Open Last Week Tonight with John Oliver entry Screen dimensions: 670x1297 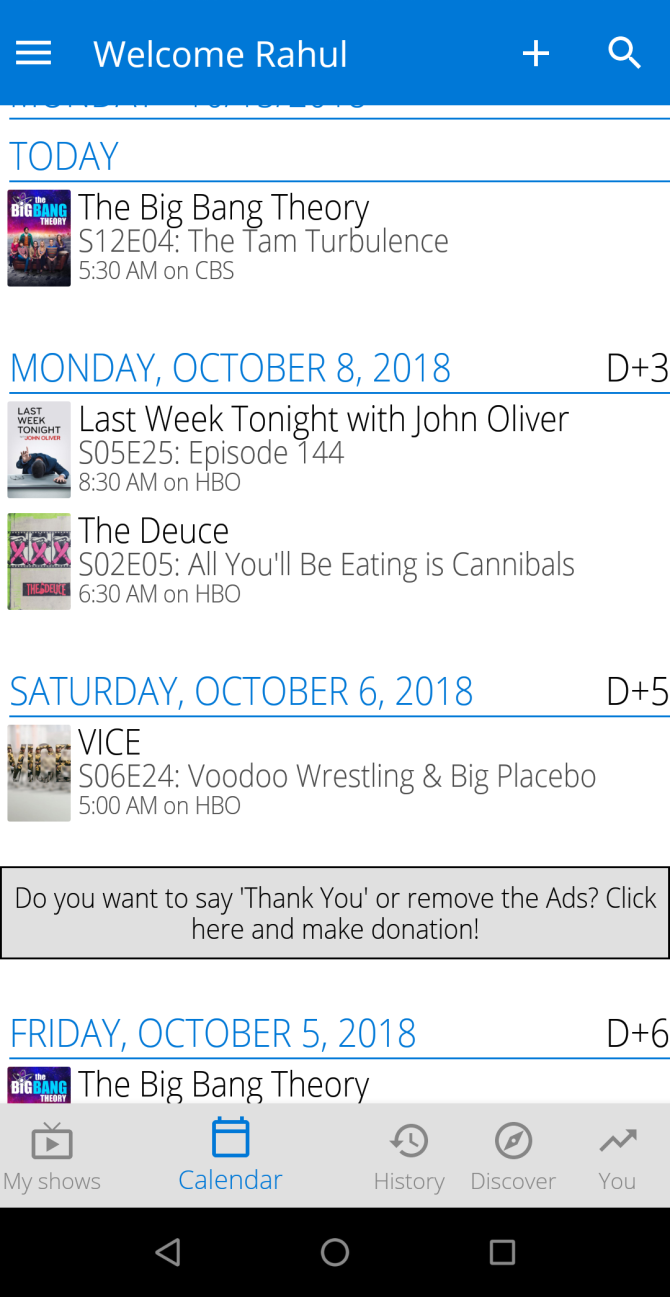click(322, 450)
